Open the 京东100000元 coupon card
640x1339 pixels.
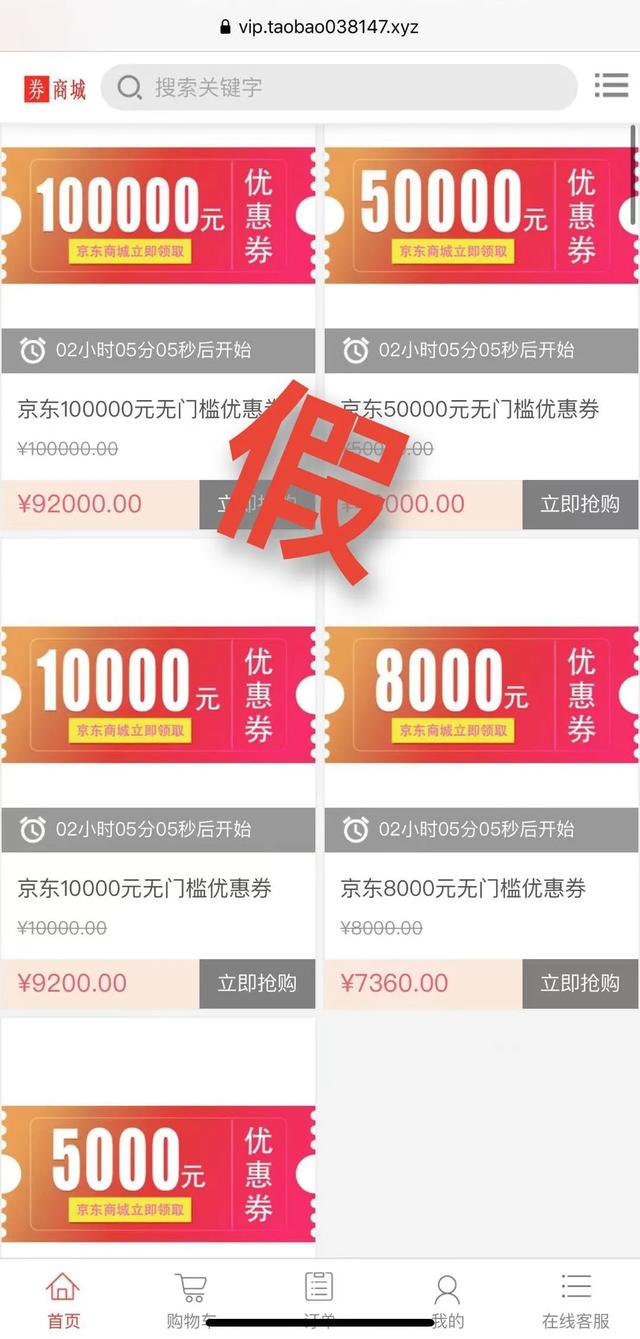point(158,328)
